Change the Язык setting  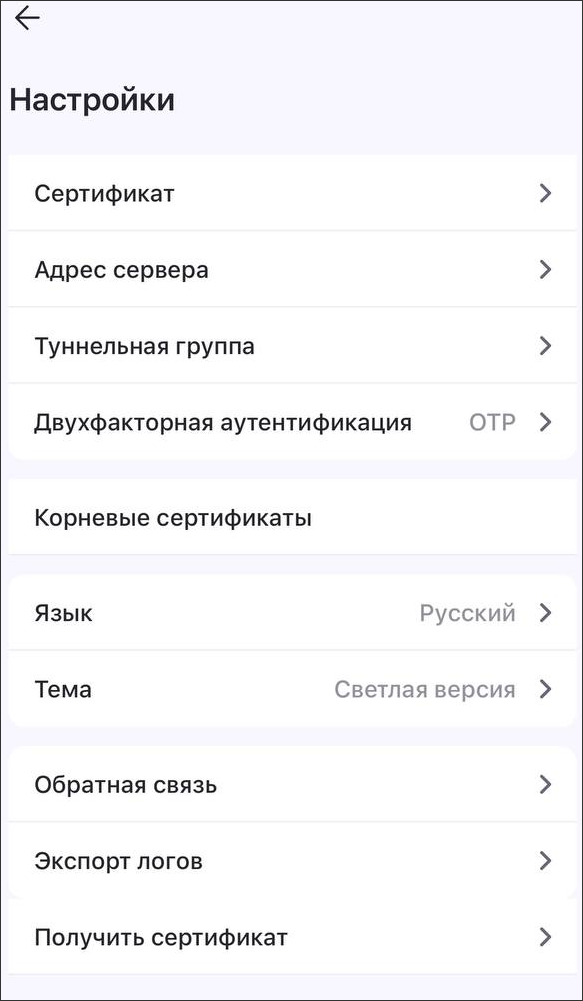pyautogui.click(x=292, y=613)
